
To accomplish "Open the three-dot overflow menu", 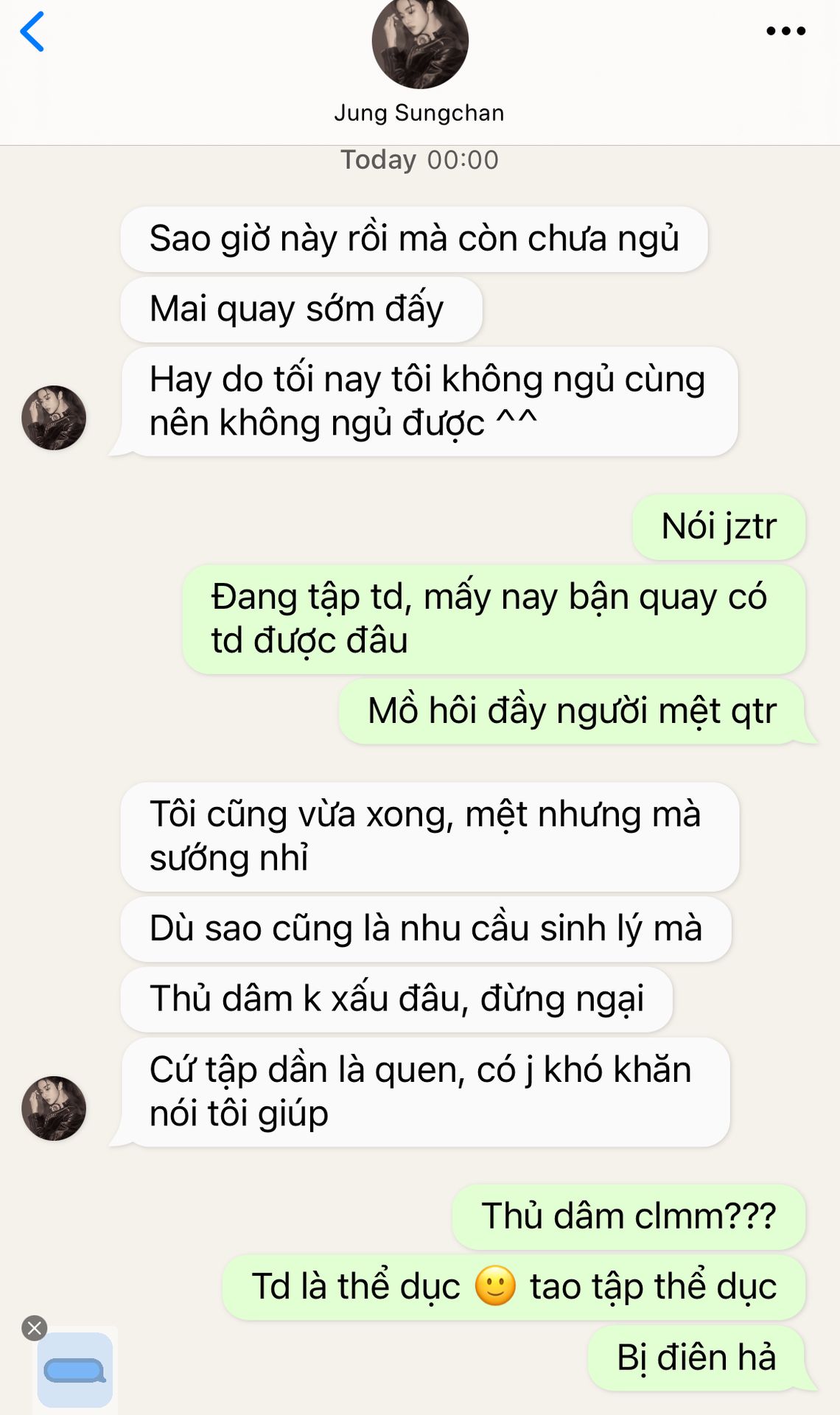I will 785,31.
